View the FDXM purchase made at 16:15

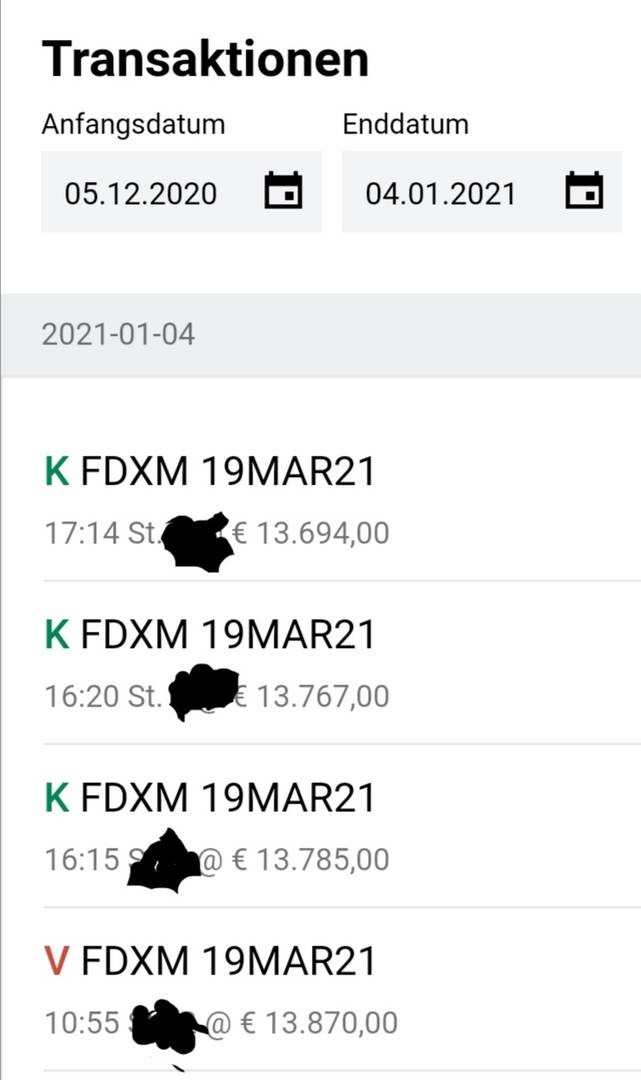tap(342, 826)
